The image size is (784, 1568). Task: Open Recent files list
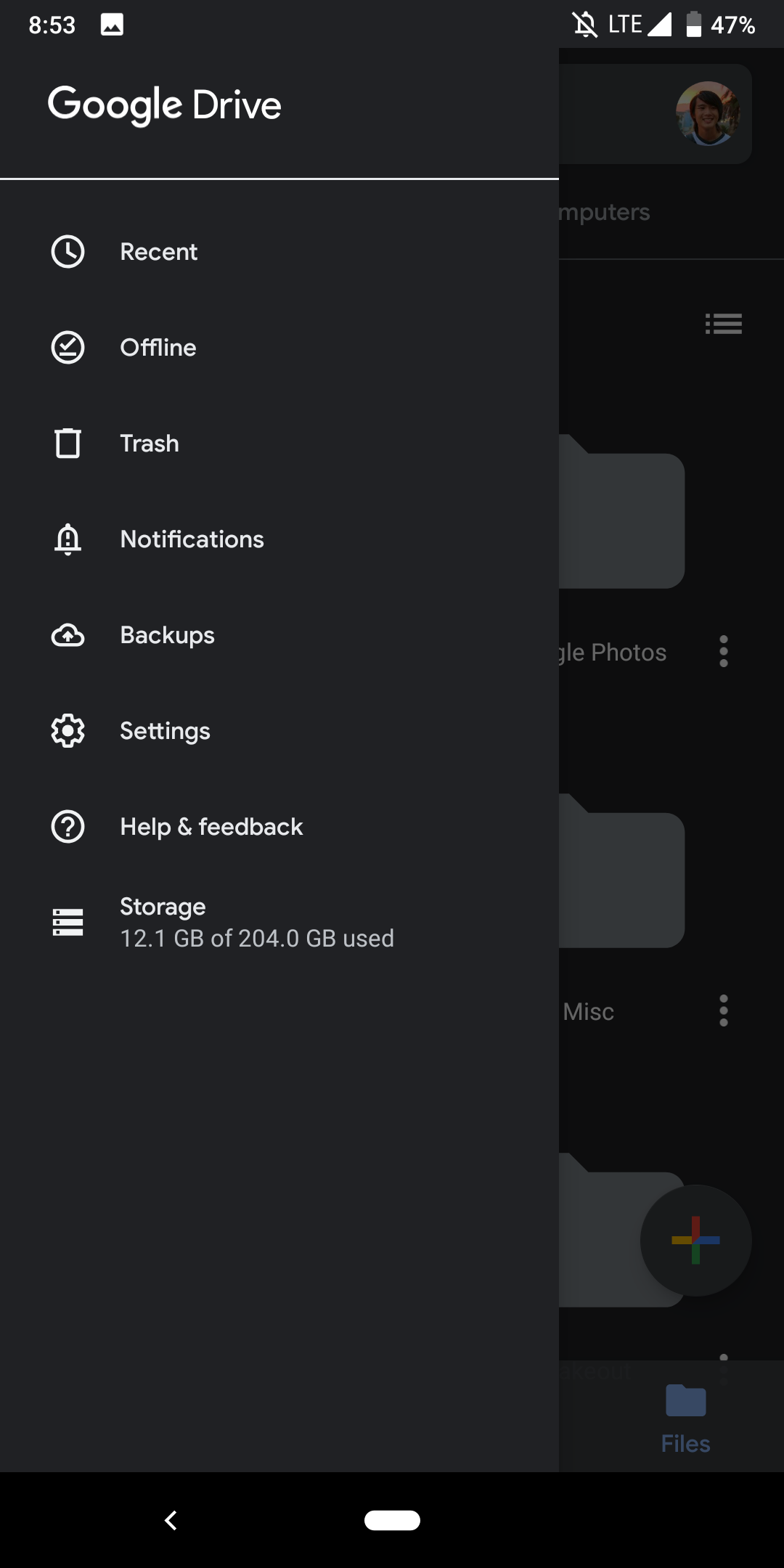(279, 252)
